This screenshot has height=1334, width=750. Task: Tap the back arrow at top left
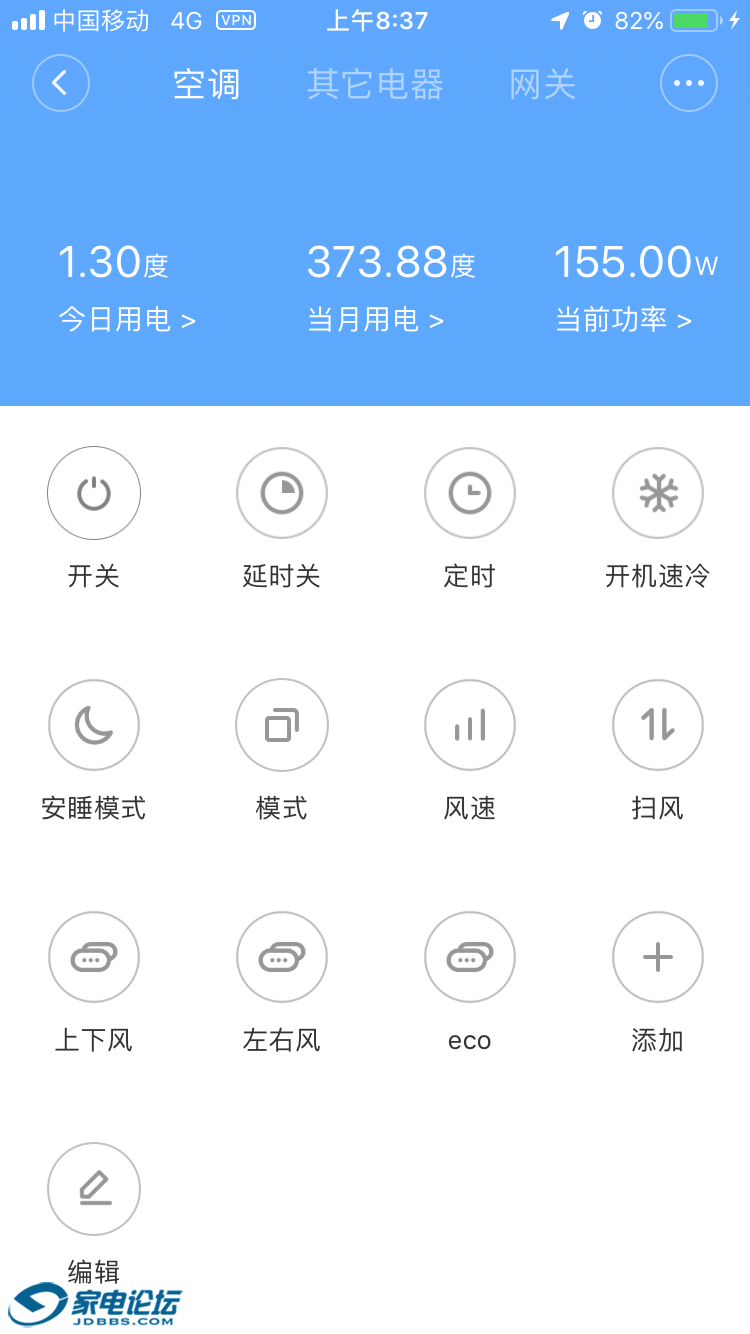pos(60,84)
